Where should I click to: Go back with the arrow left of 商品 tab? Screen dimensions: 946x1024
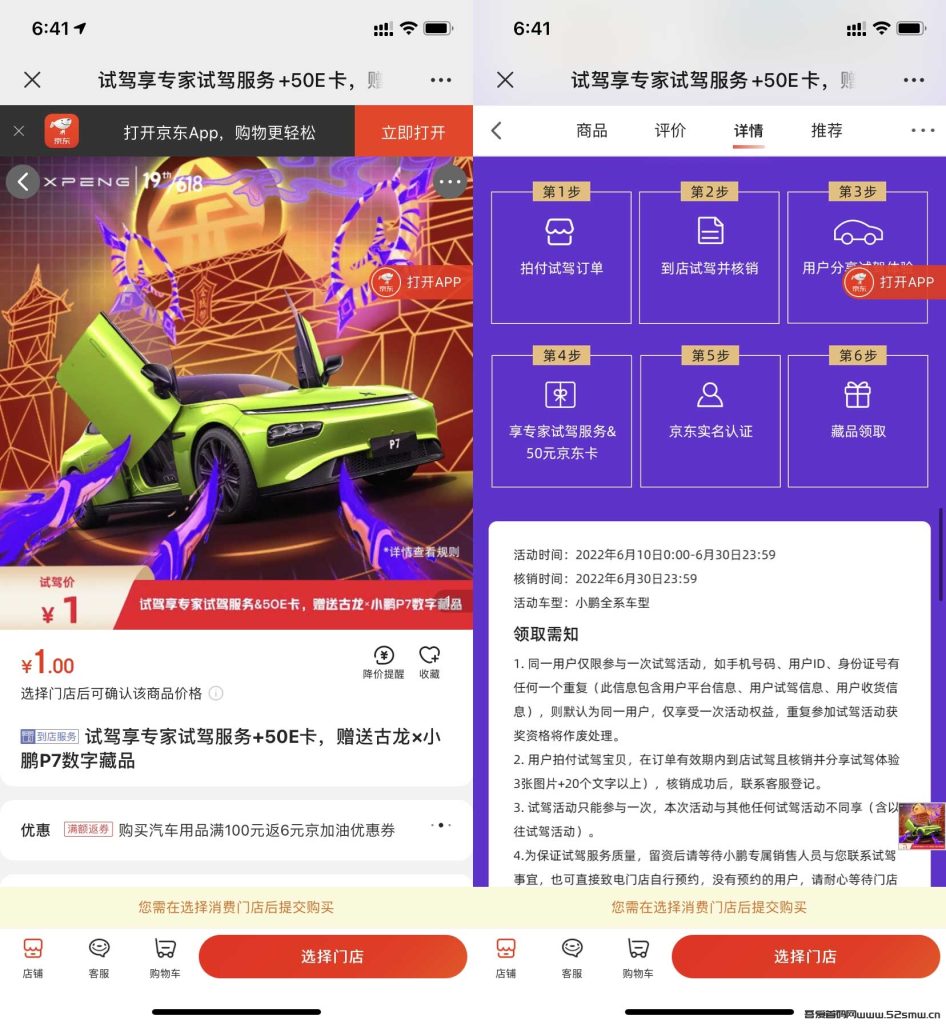click(496, 130)
